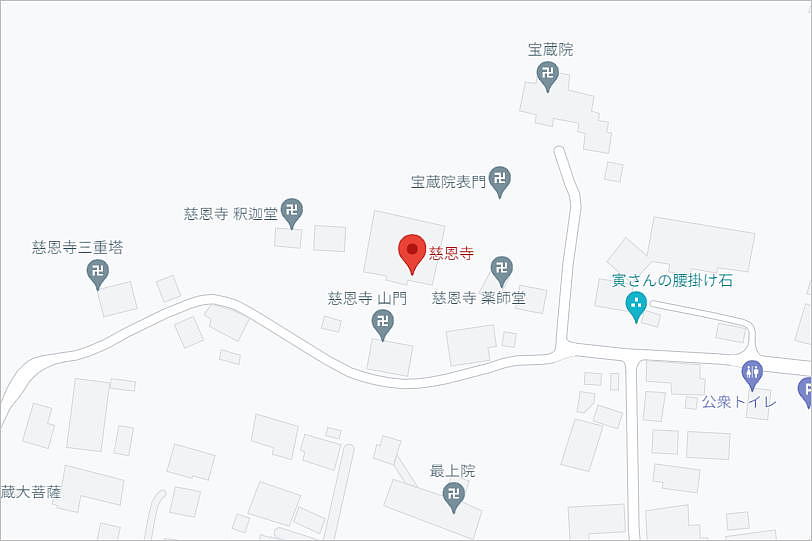Screen dimensions: 812x541
Task: Select the 慈恩寺三重塔 pagoda marker
Action: pos(98,271)
